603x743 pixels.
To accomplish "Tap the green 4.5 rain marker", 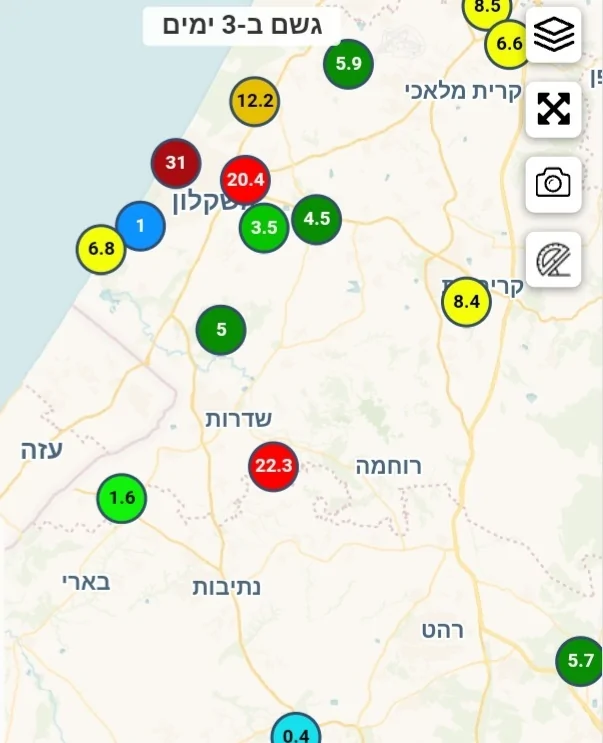I will (316, 219).
